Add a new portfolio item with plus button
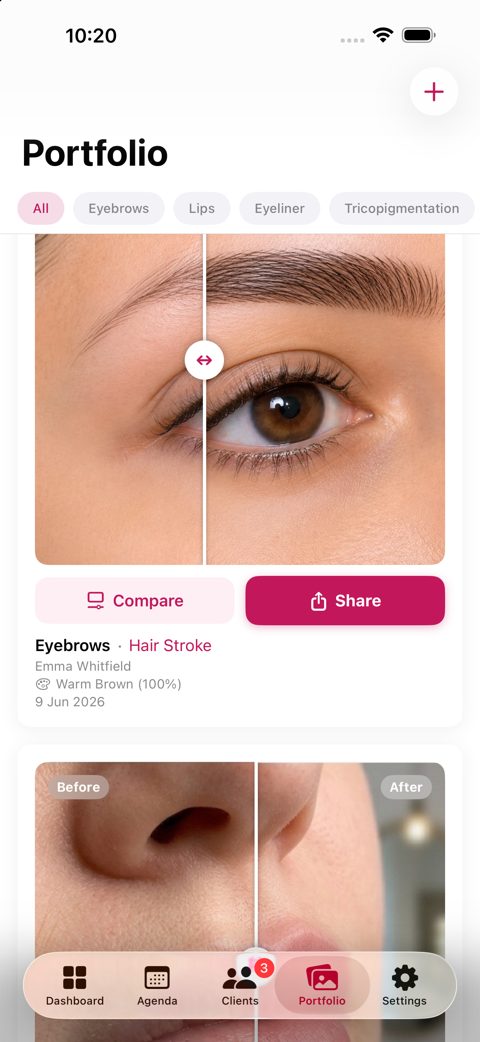This screenshot has width=480, height=1042. (x=433, y=92)
